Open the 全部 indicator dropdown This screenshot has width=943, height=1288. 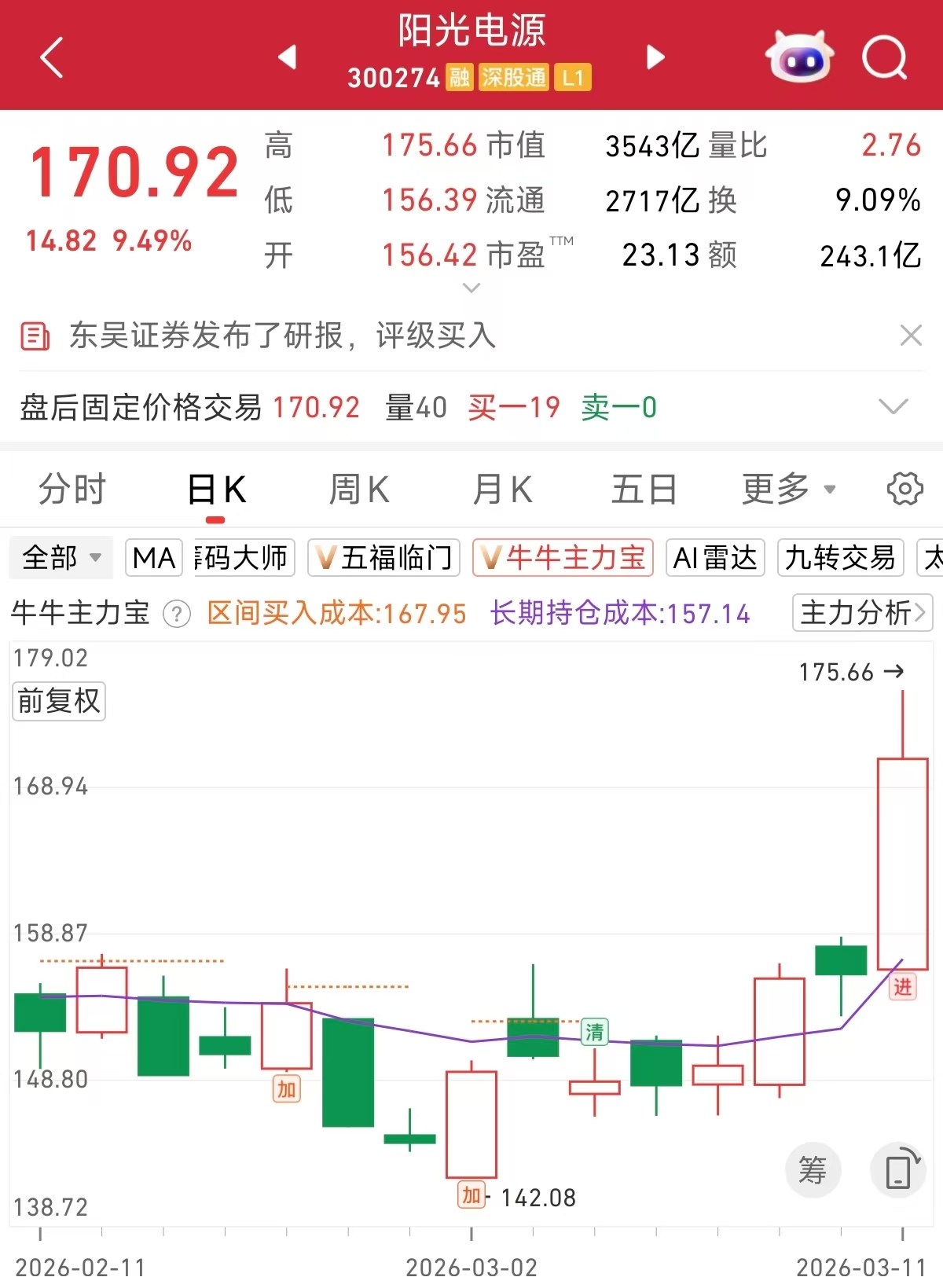click(61, 558)
